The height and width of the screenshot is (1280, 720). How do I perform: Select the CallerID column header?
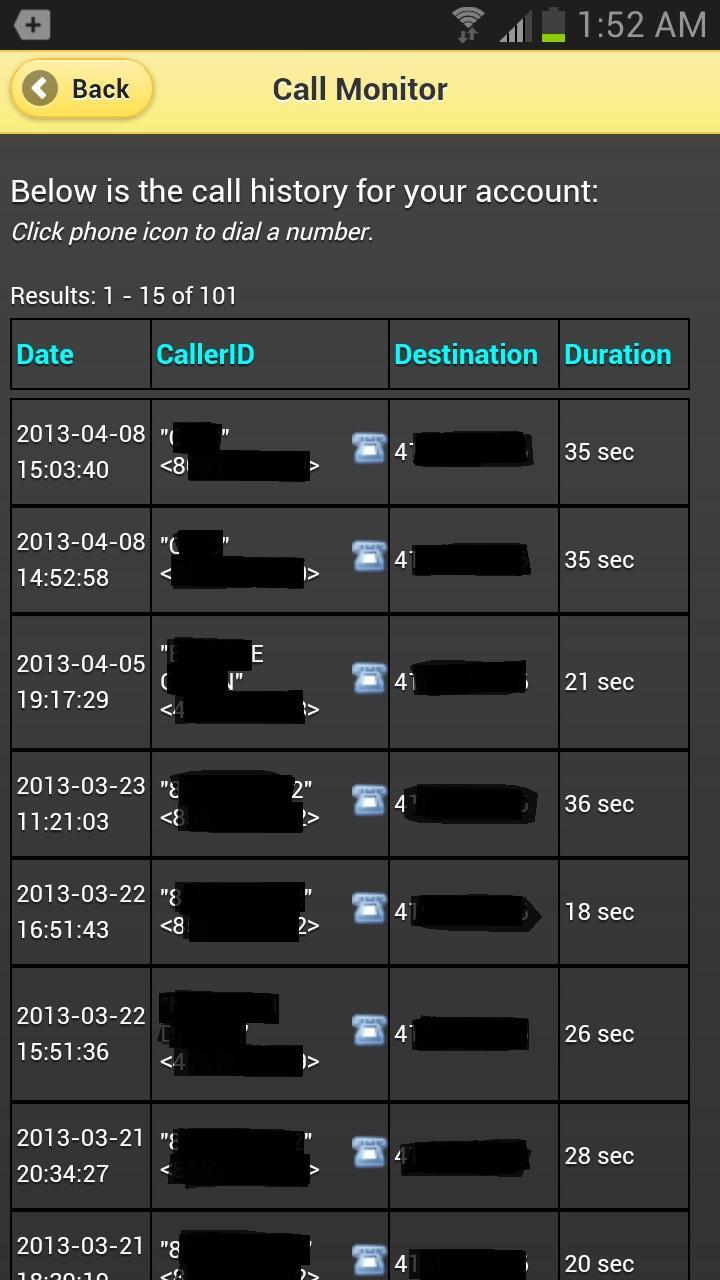click(x=204, y=354)
